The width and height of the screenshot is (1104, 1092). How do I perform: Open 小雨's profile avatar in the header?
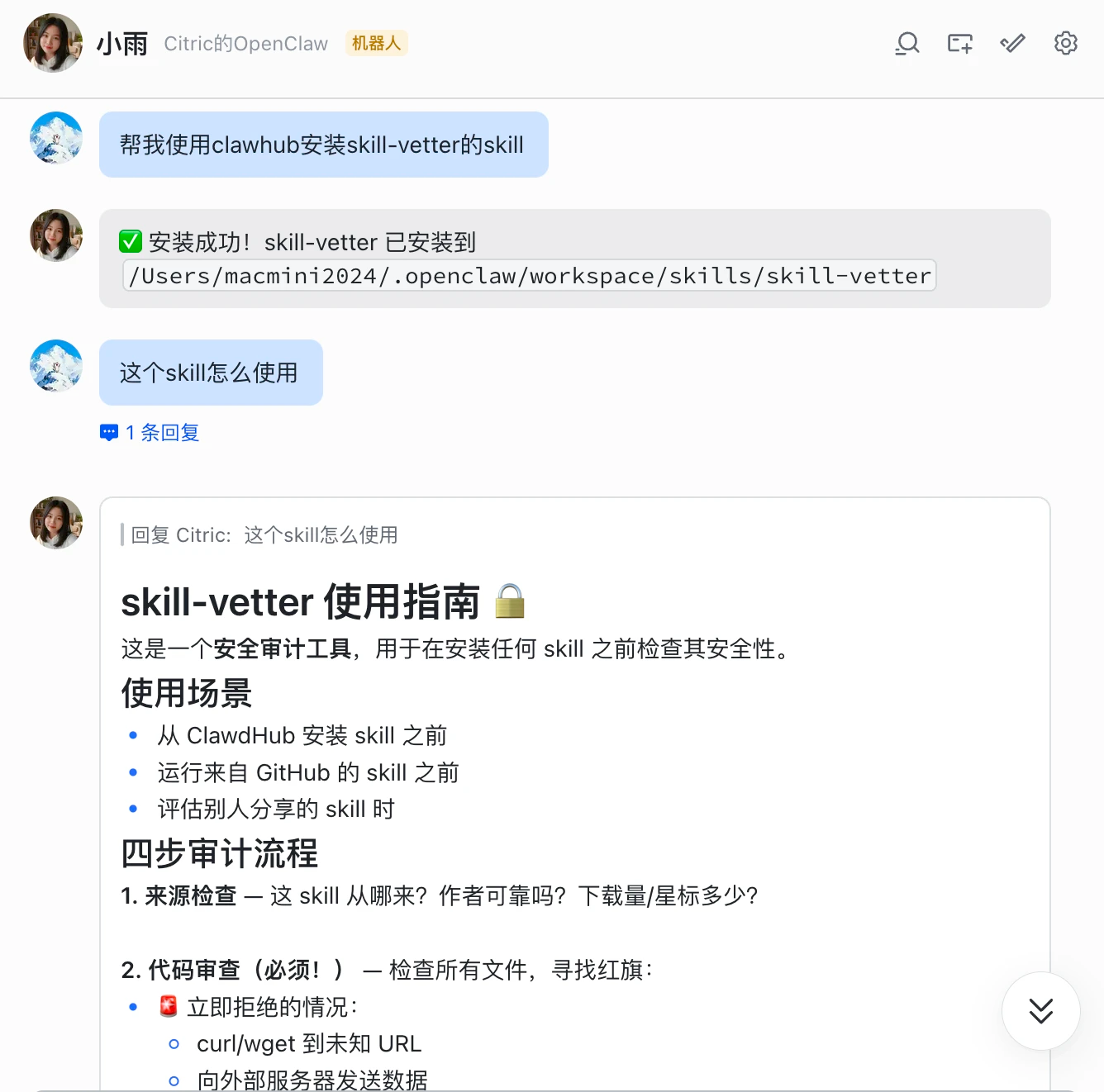53,43
